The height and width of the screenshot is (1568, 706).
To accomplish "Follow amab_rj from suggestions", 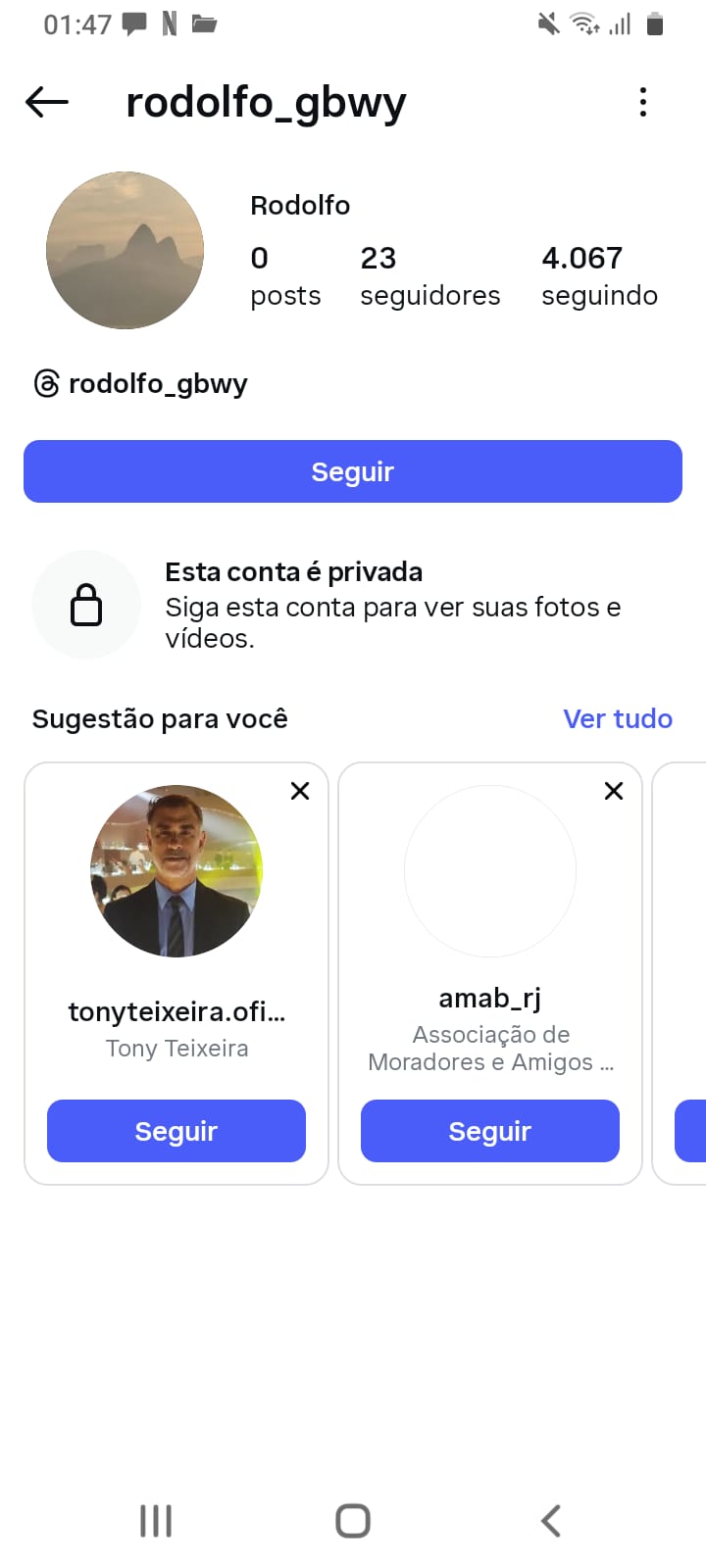I will (x=490, y=1131).
